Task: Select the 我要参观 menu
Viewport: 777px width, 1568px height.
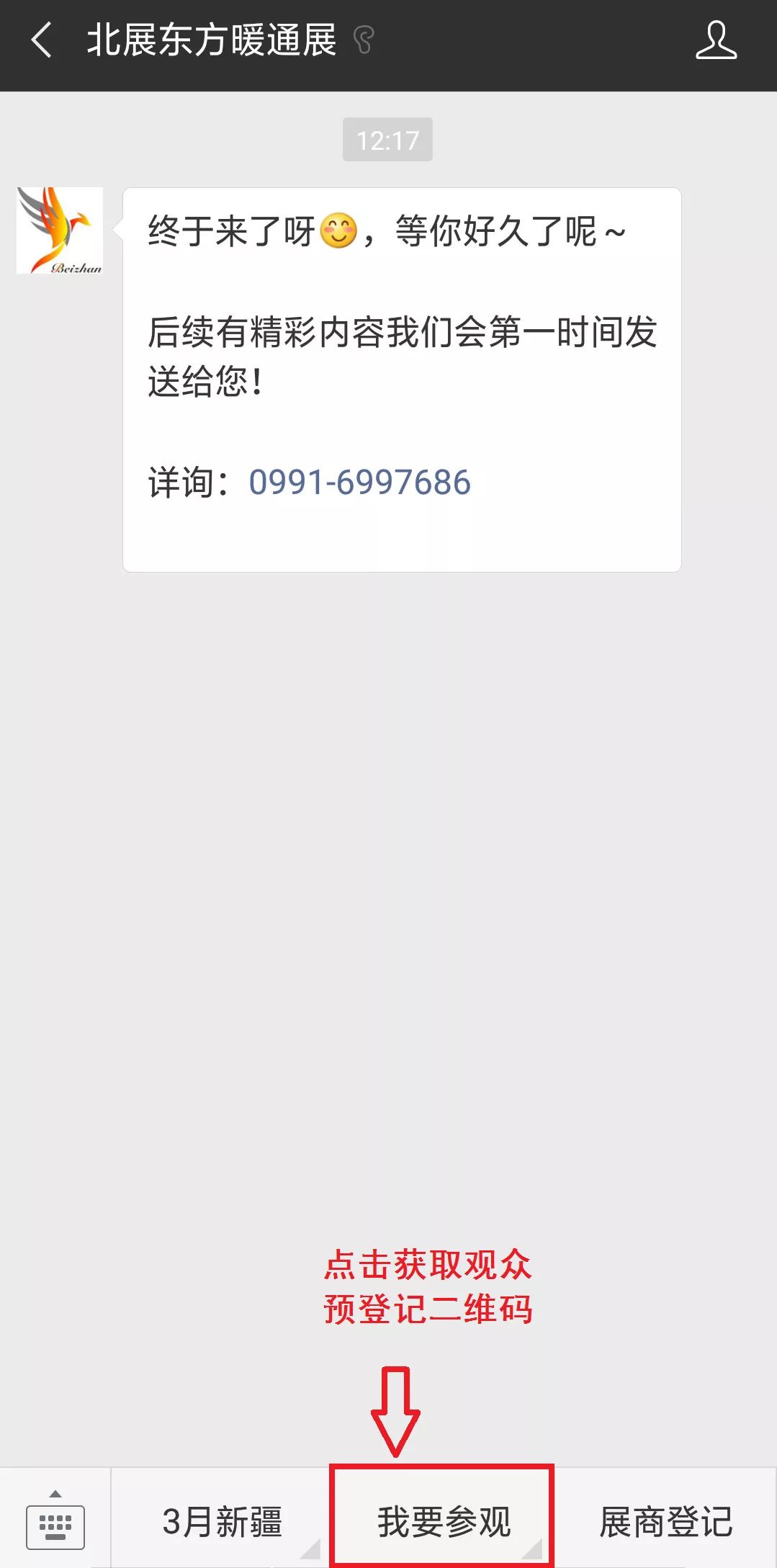Action: pyautogui.click(x=443, y=1520)
